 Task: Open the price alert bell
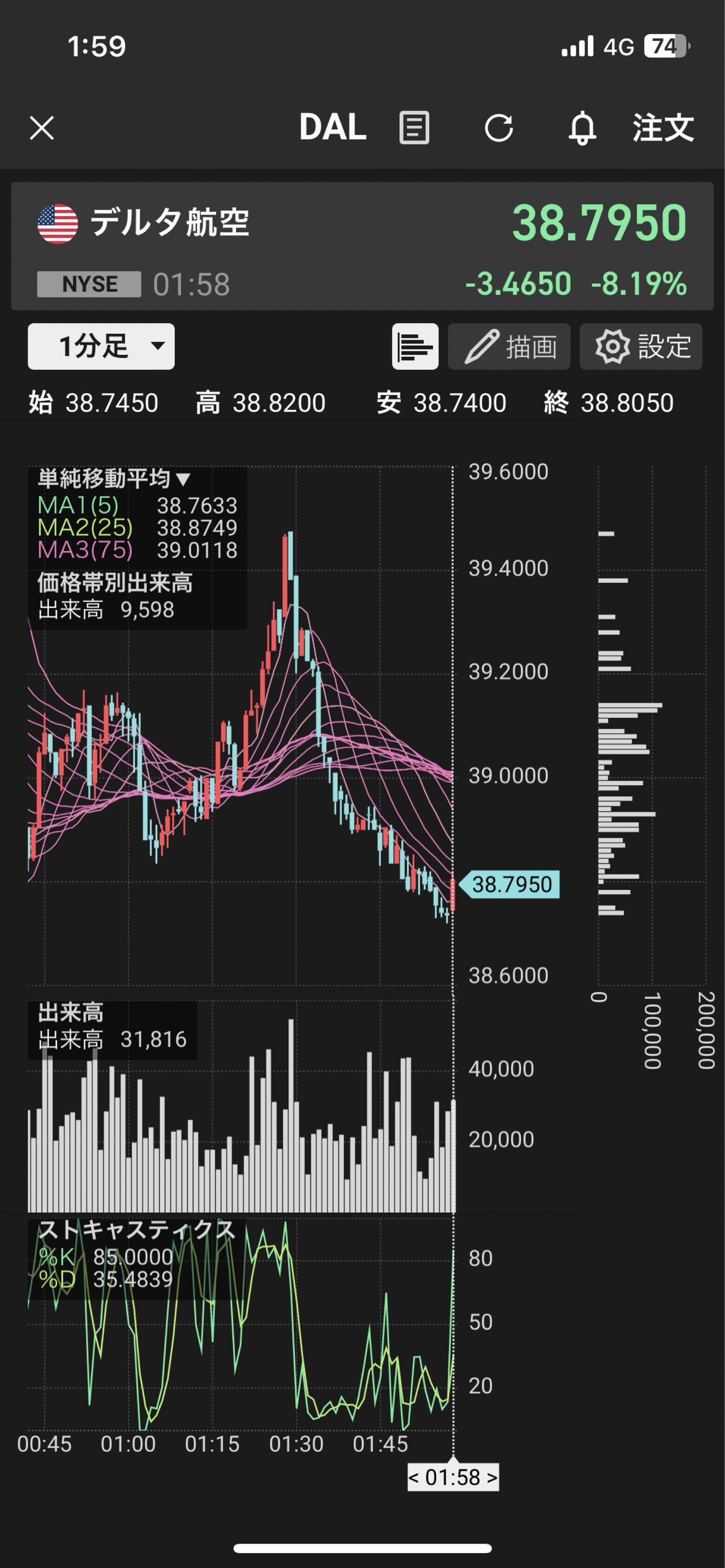[x=582, y=128]
